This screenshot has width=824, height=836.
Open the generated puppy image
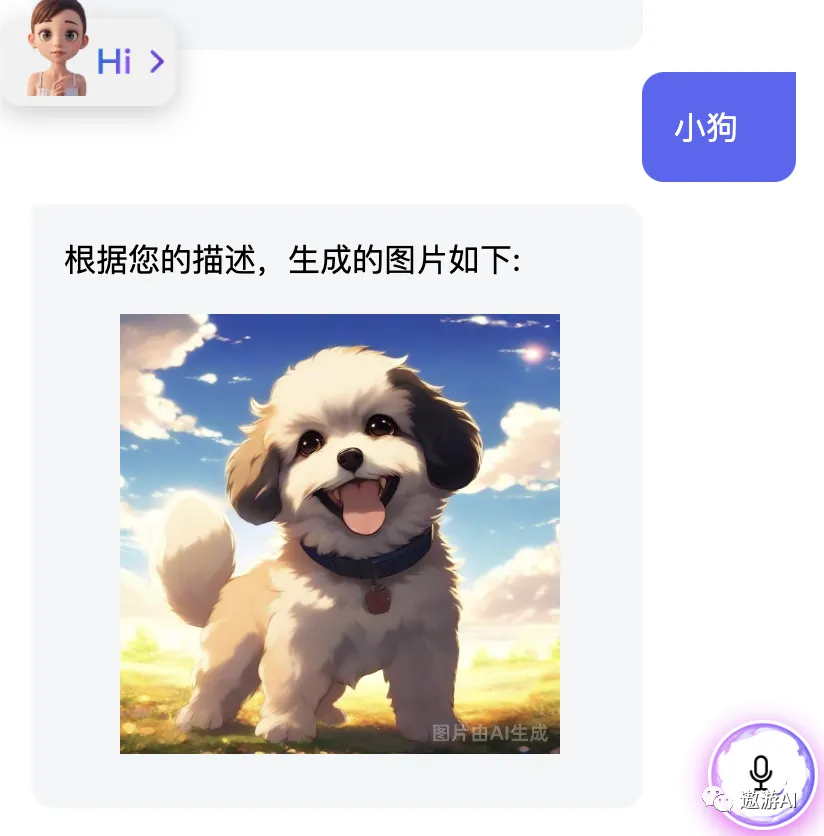coord(340,533)
